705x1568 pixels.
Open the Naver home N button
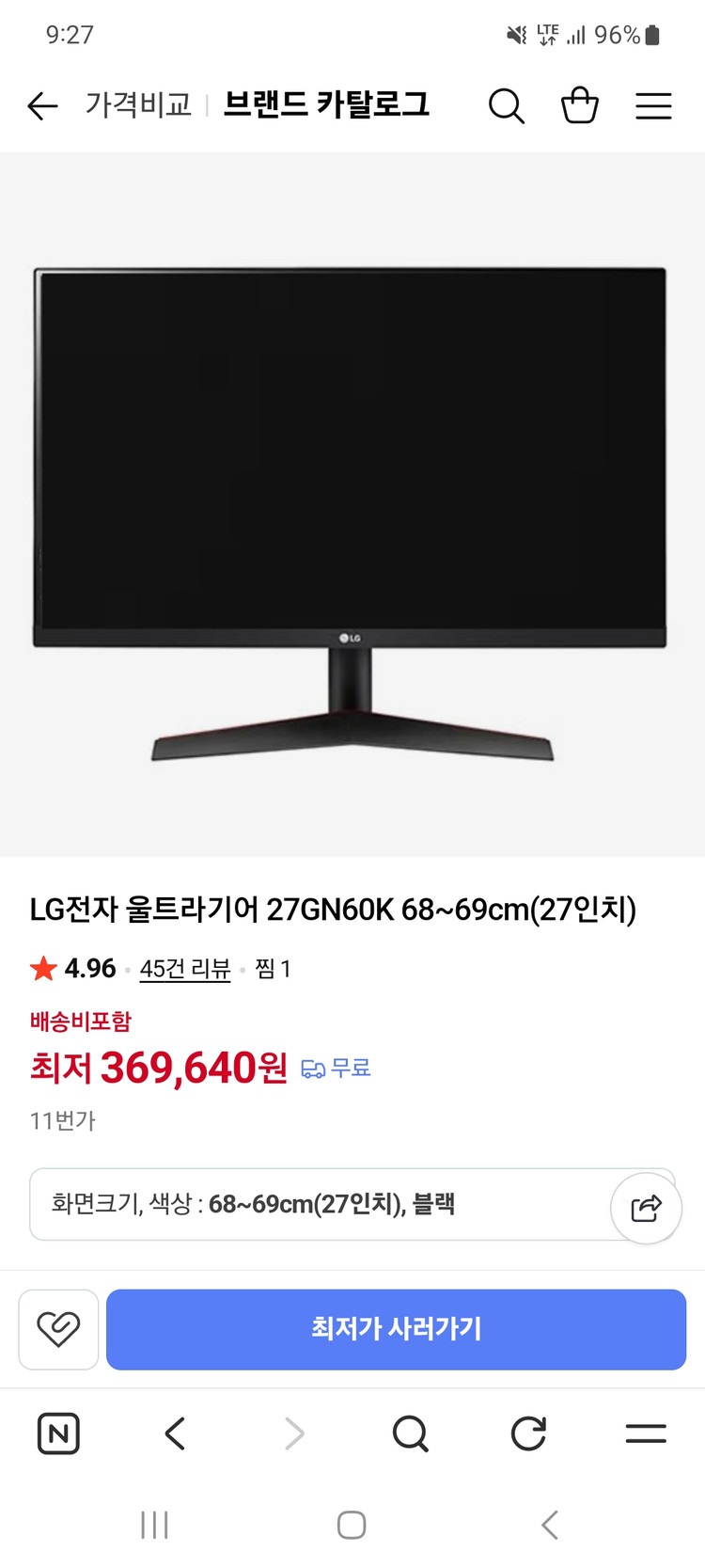(58, 1433)
